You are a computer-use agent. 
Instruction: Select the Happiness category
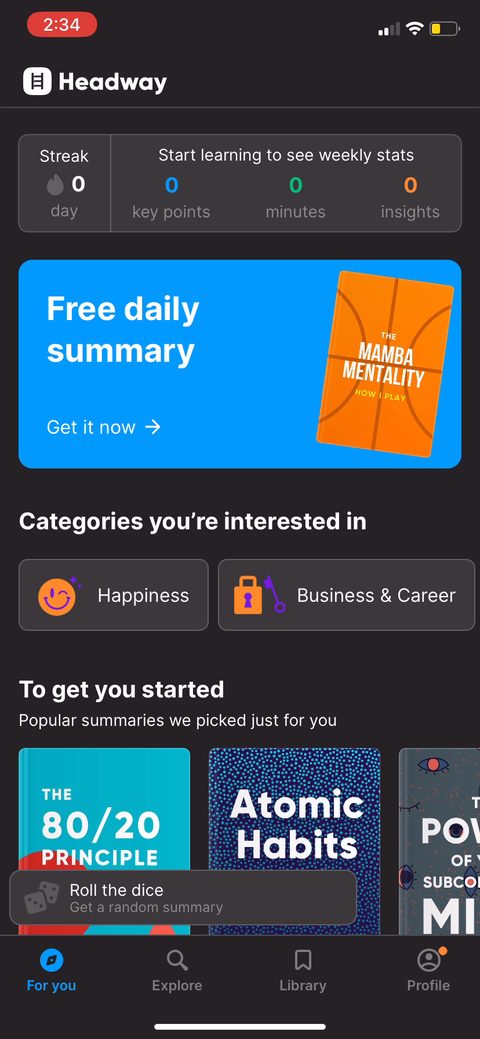tap(113, 595)
